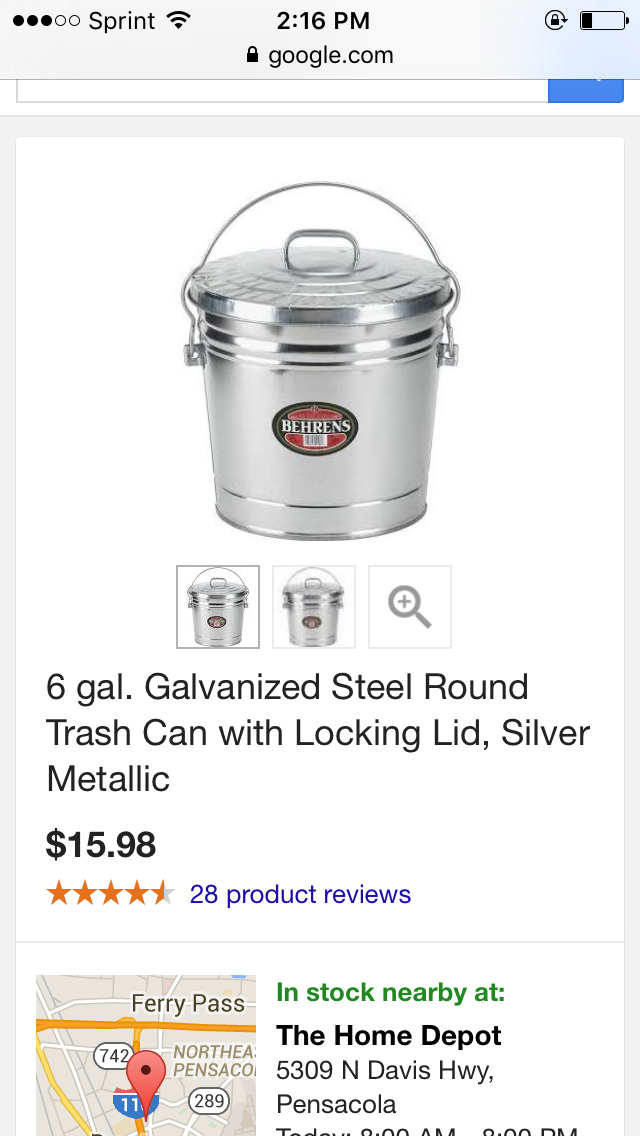Open the 28 product reviews link
The width and height of the screenshot is (640, 1136).
pos(300,894)
